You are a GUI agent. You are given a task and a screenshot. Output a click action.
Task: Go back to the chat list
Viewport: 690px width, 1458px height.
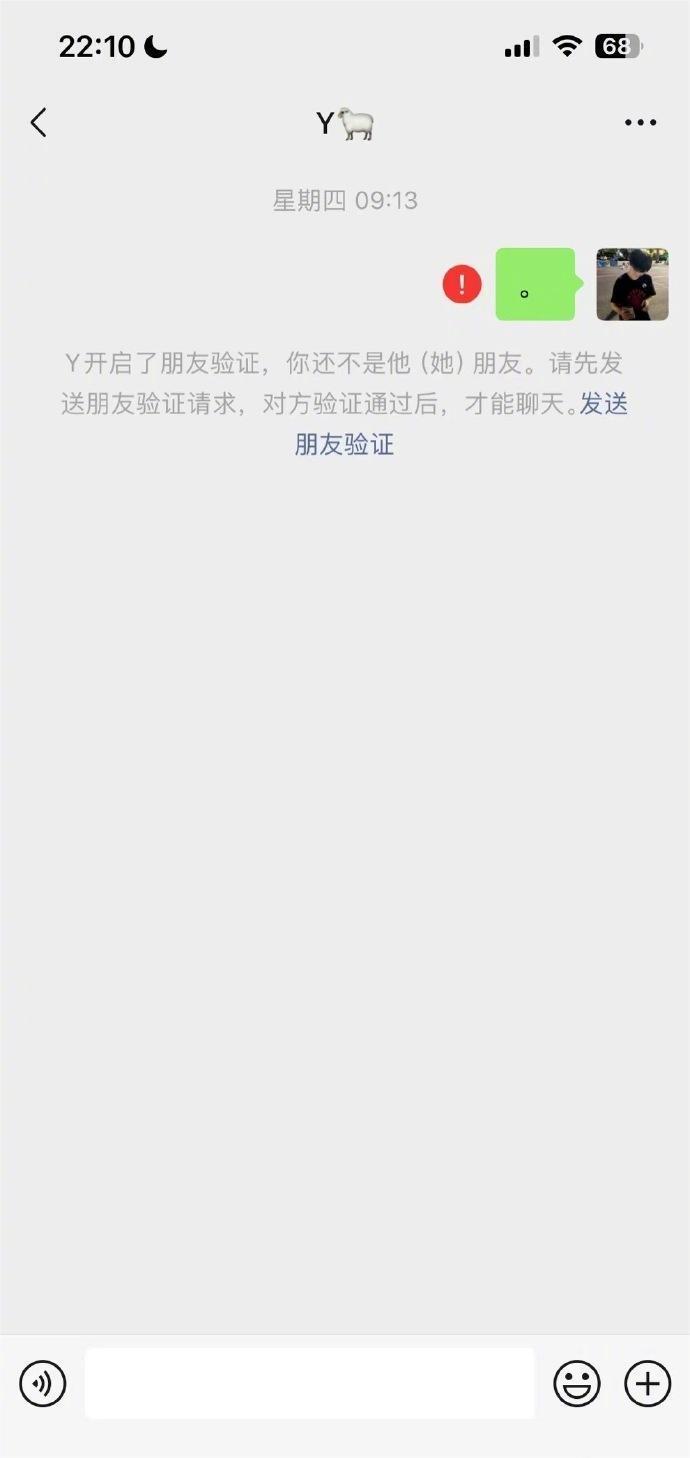pyautogui.click(x=39, y=123)
